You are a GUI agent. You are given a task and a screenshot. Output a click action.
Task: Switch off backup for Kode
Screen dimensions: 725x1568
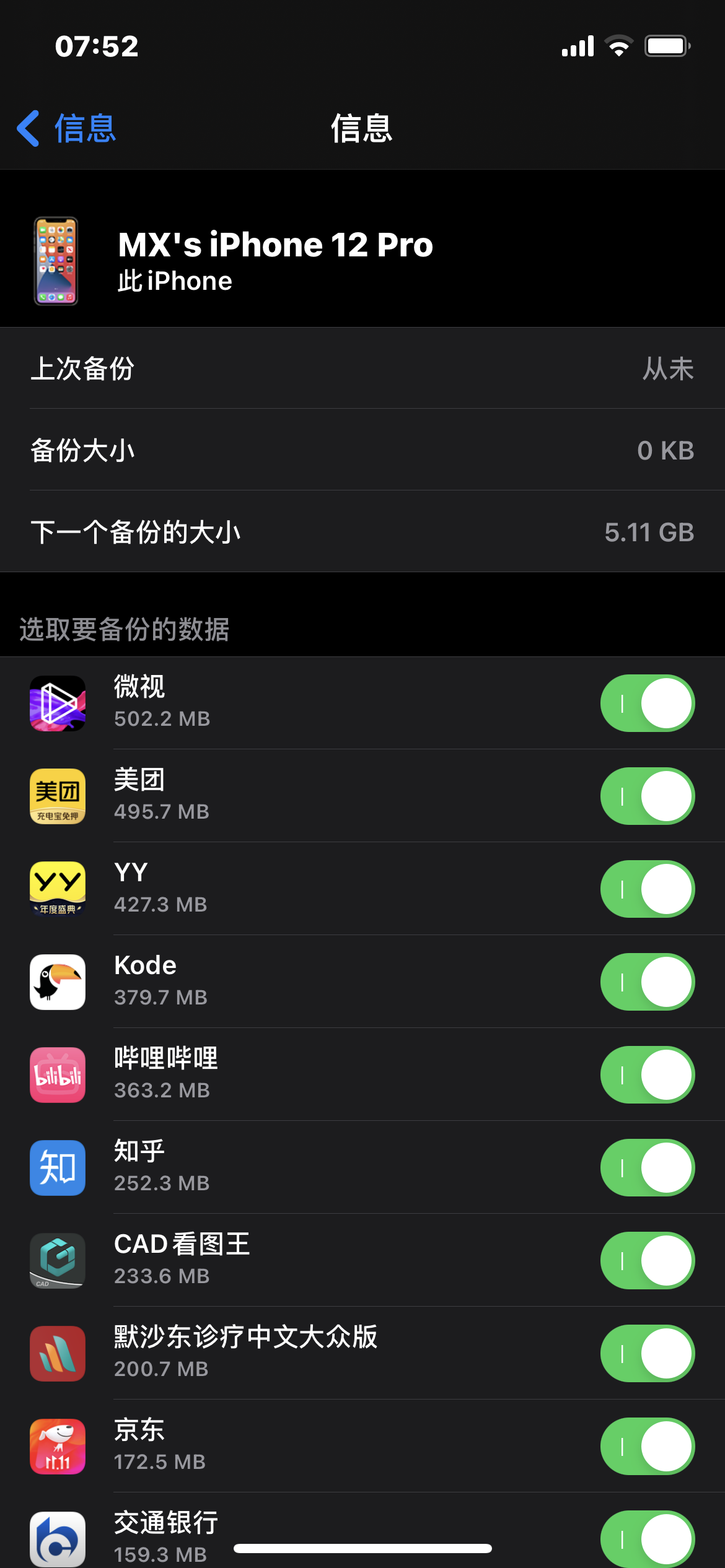[647, 982]
